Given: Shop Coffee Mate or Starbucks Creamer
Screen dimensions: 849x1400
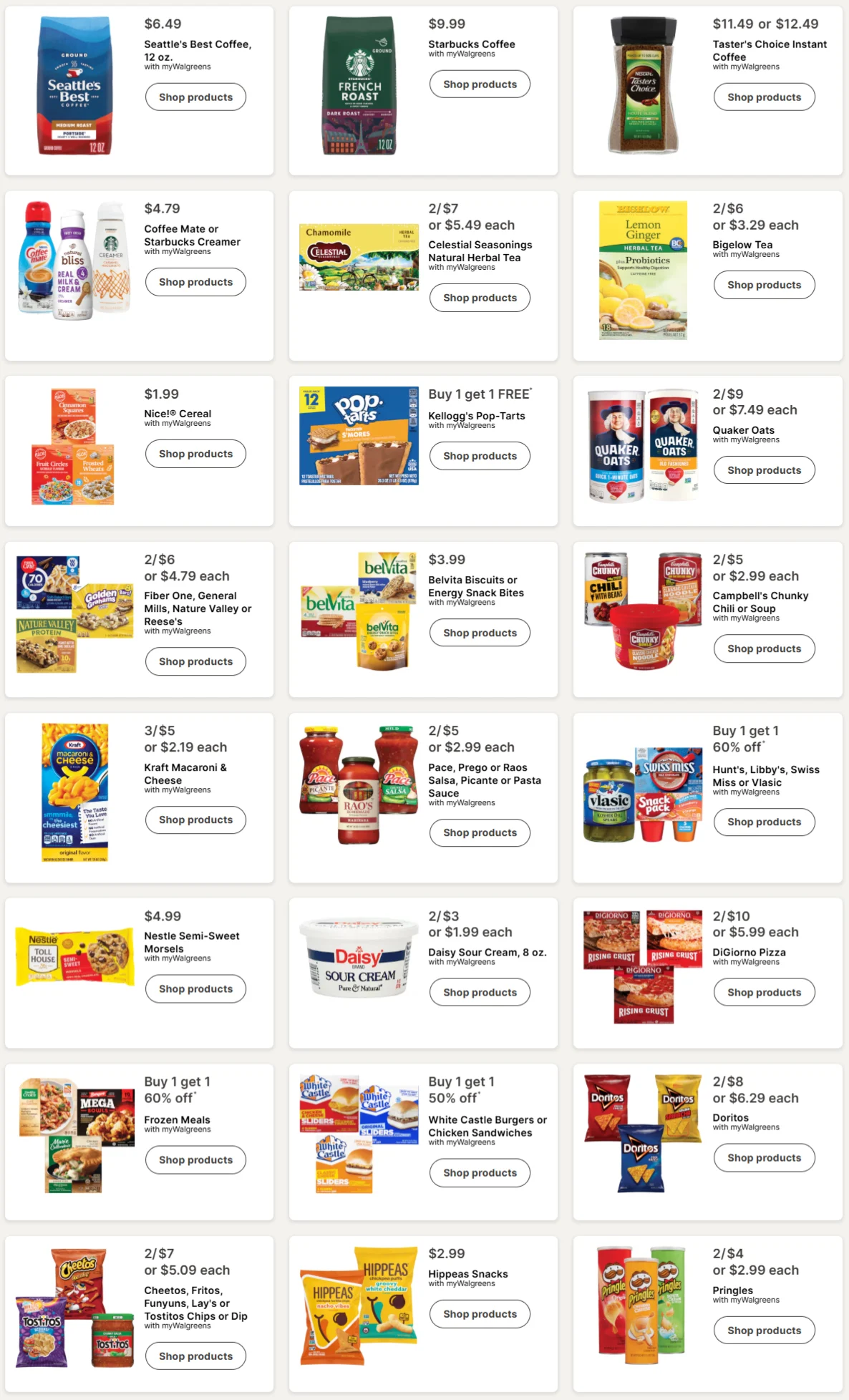Looking at the screenshot, I should tap(195, 282).
